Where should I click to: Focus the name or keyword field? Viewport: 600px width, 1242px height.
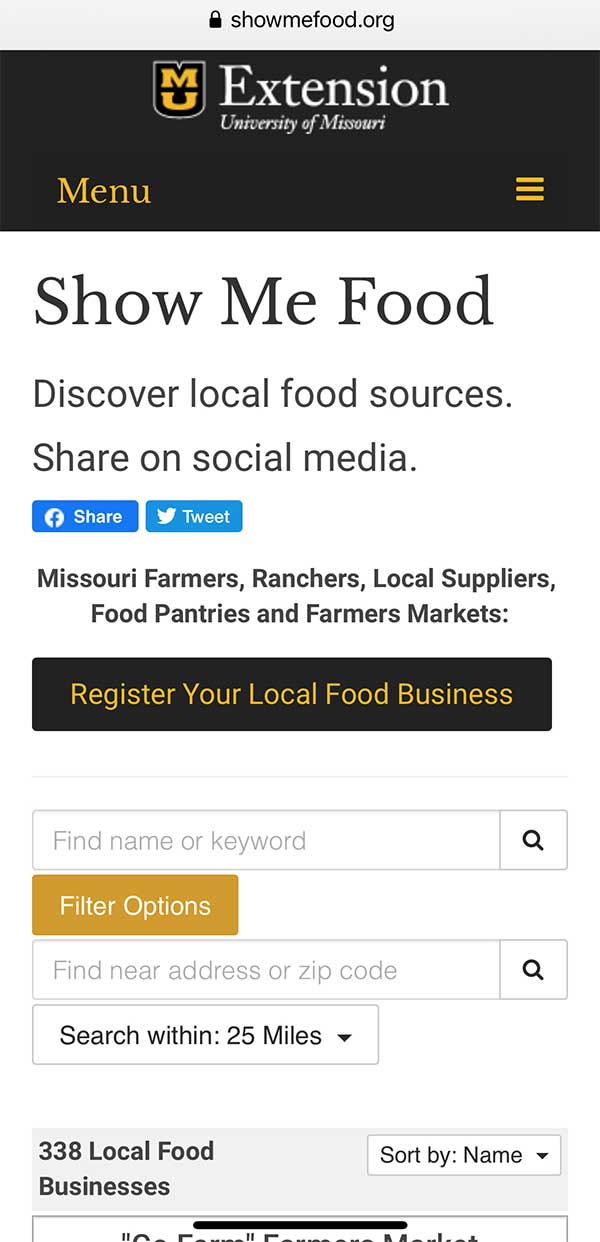266,840
